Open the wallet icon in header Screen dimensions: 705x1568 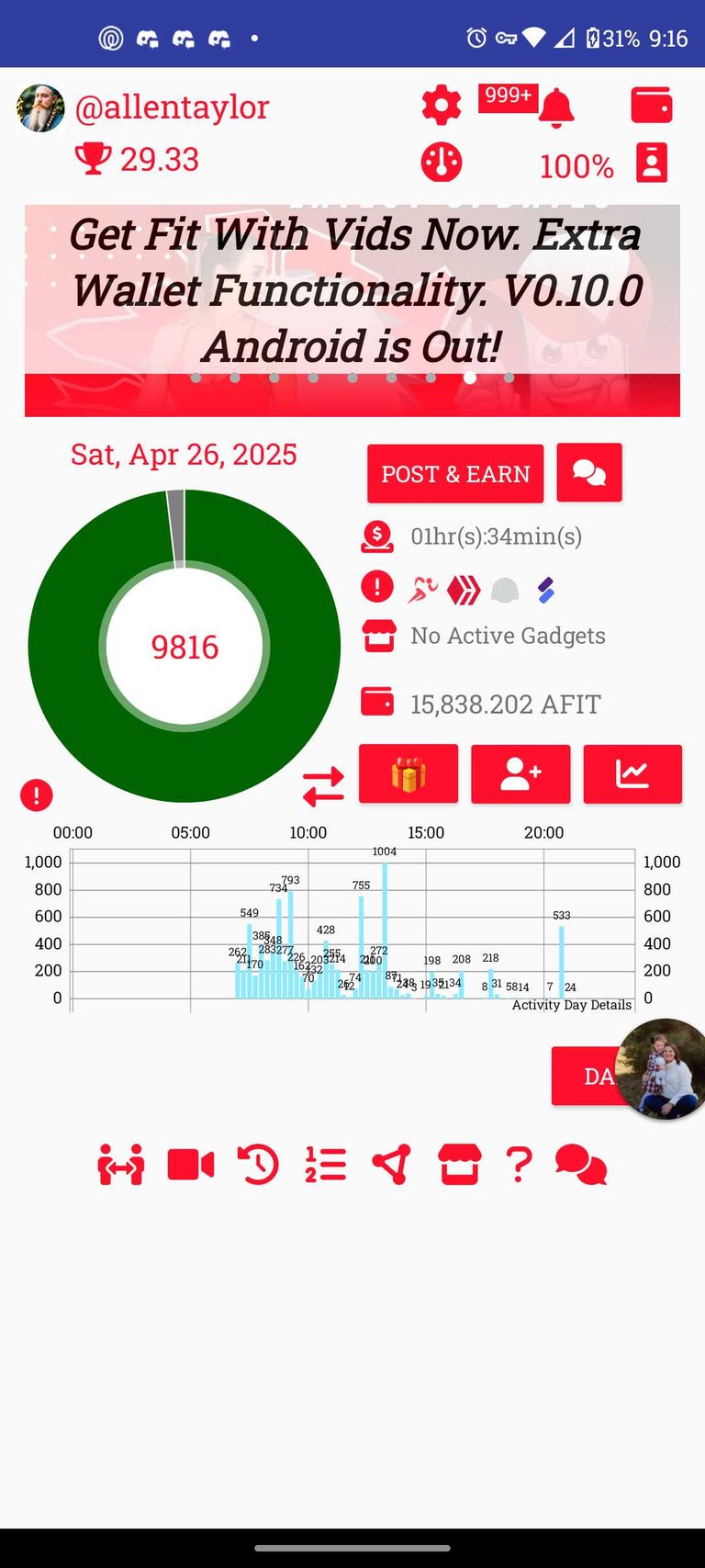652,106
